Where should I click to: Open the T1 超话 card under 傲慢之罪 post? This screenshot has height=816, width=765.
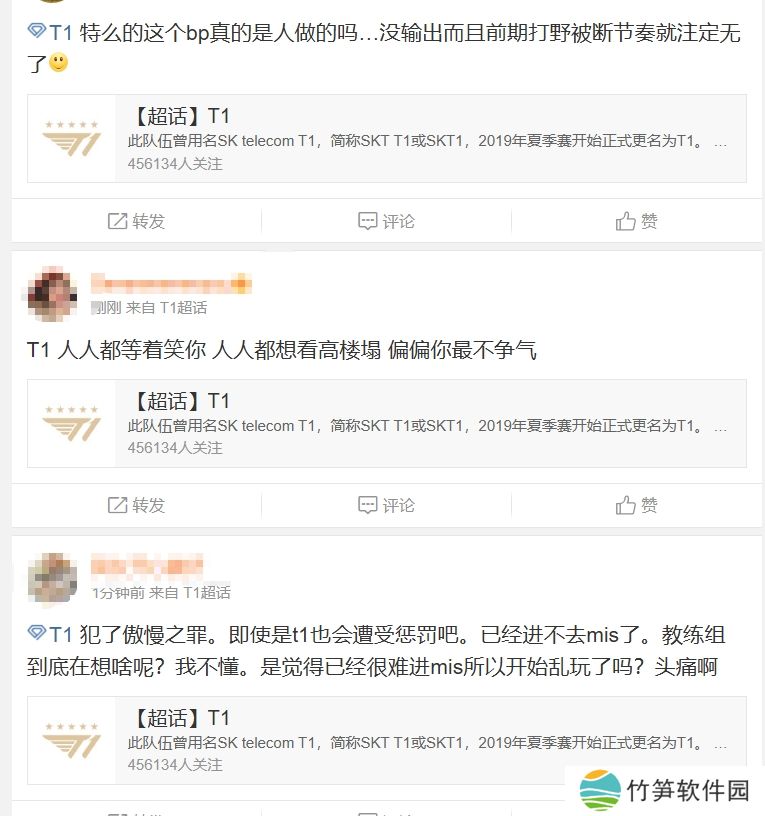pyautogui.click(x=386, y=740)
